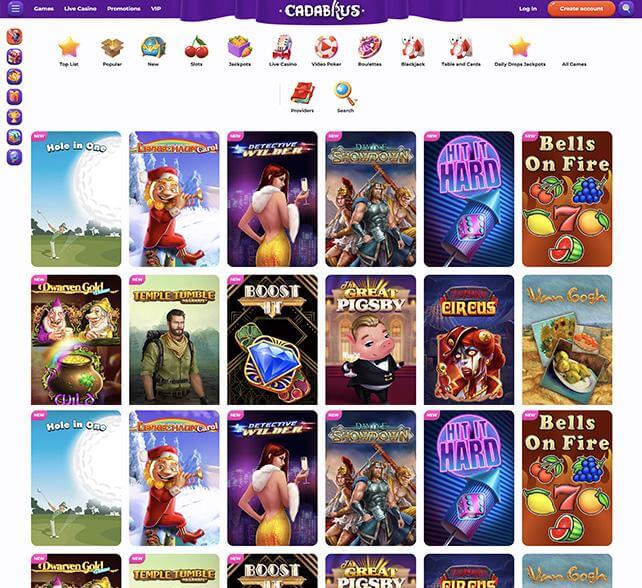Tap Log in

pyautogui.click(x=528, y=8)
